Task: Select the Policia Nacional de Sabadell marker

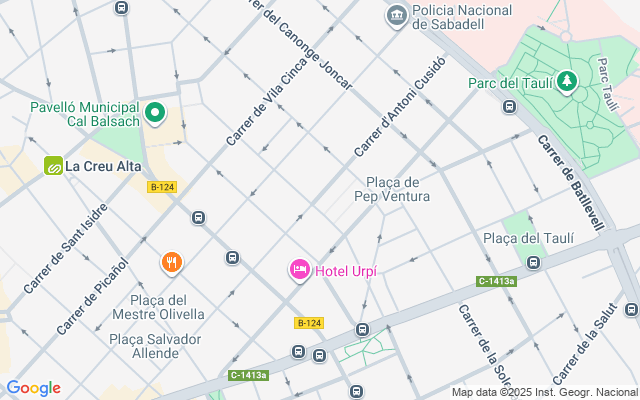Action: tap(397, 16)
